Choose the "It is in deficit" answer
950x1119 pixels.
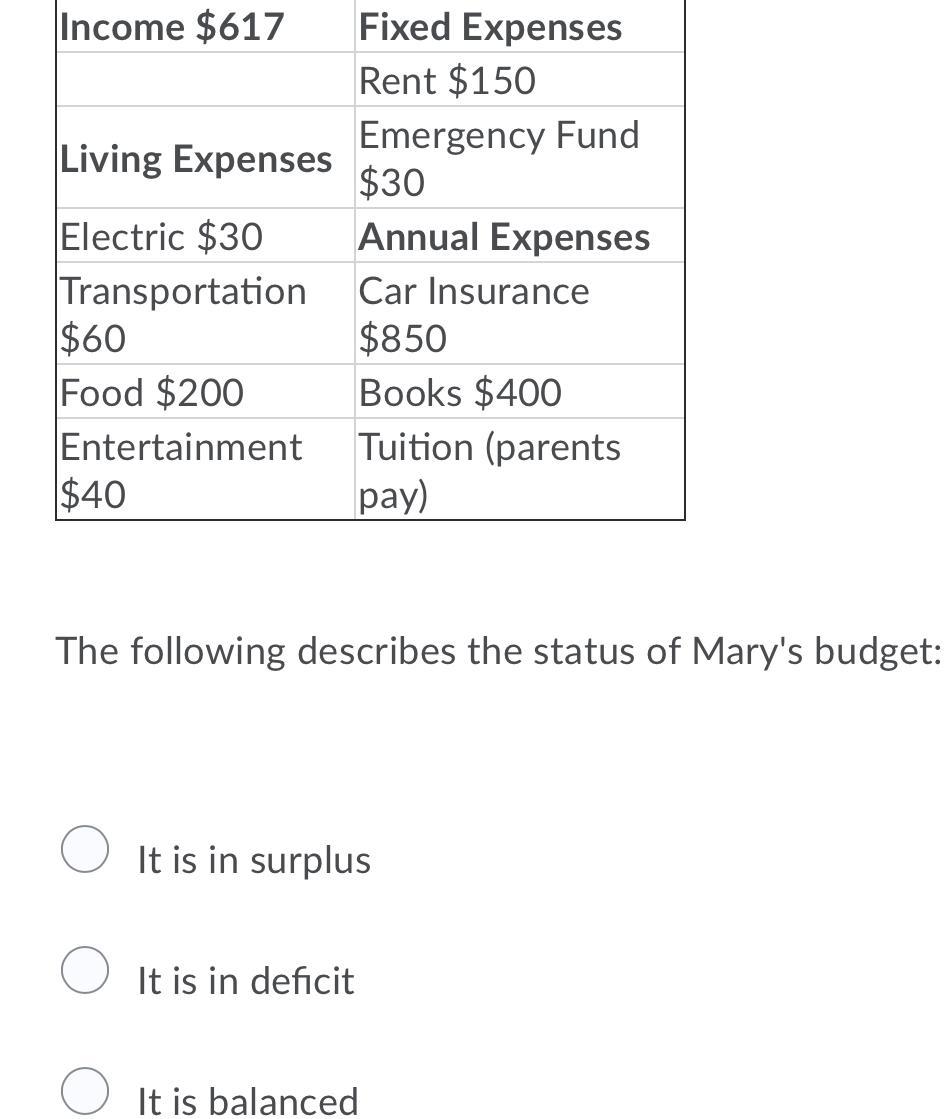(x=85, y=970)
